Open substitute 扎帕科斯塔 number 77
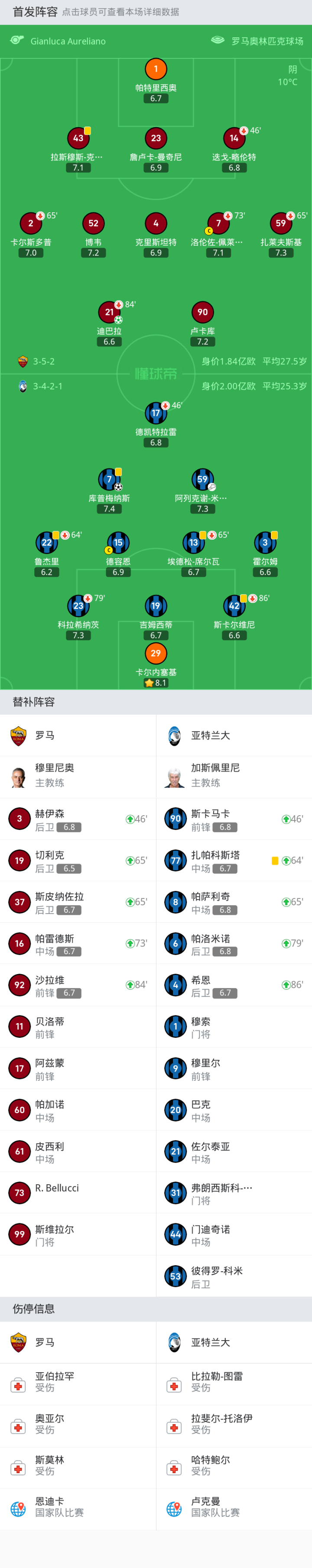Image resolution: width=312 pixels, height=1568 pixels. [x=234, y=861]
